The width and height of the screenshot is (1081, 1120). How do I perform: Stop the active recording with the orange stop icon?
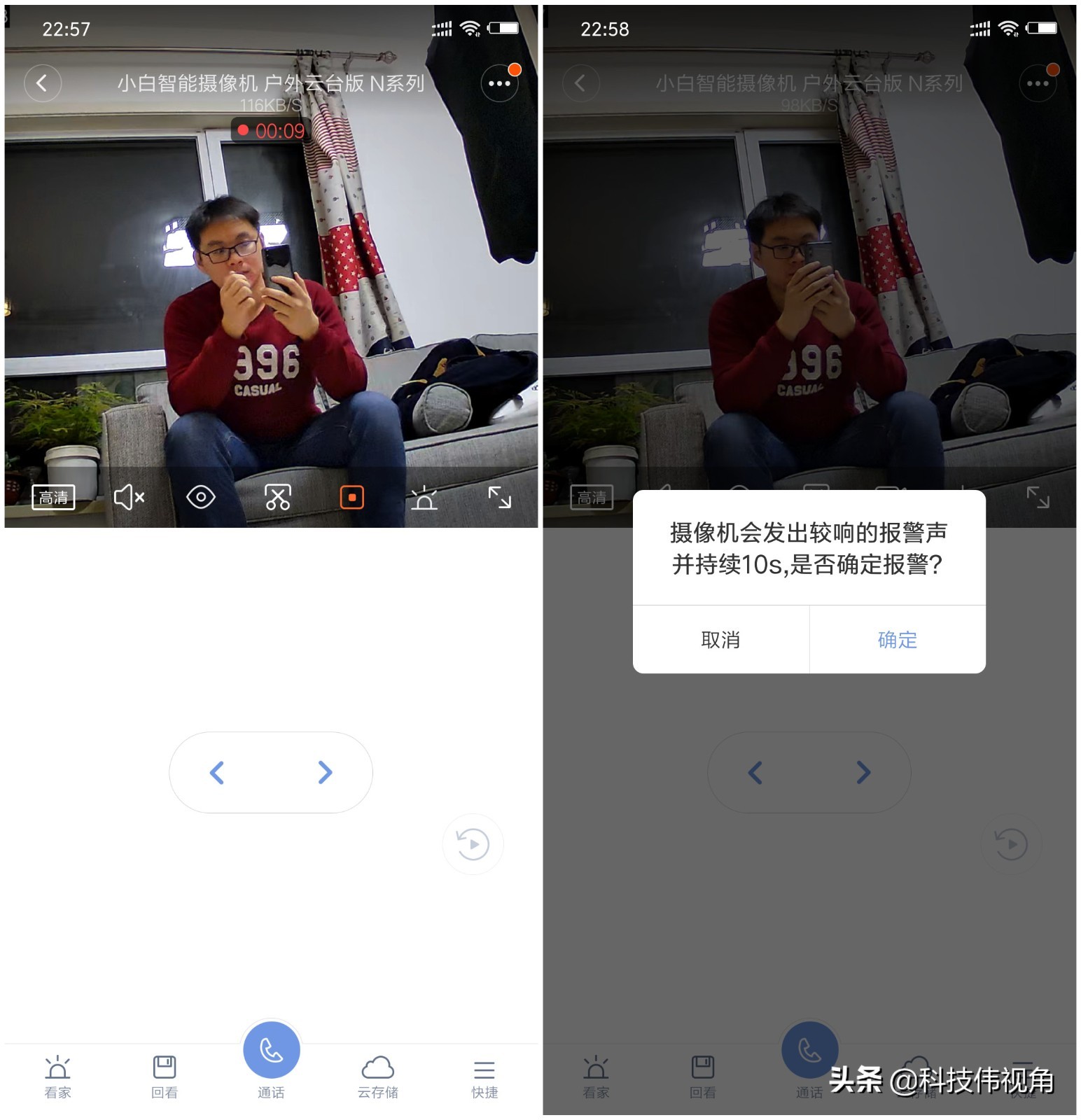click(352, 496)
